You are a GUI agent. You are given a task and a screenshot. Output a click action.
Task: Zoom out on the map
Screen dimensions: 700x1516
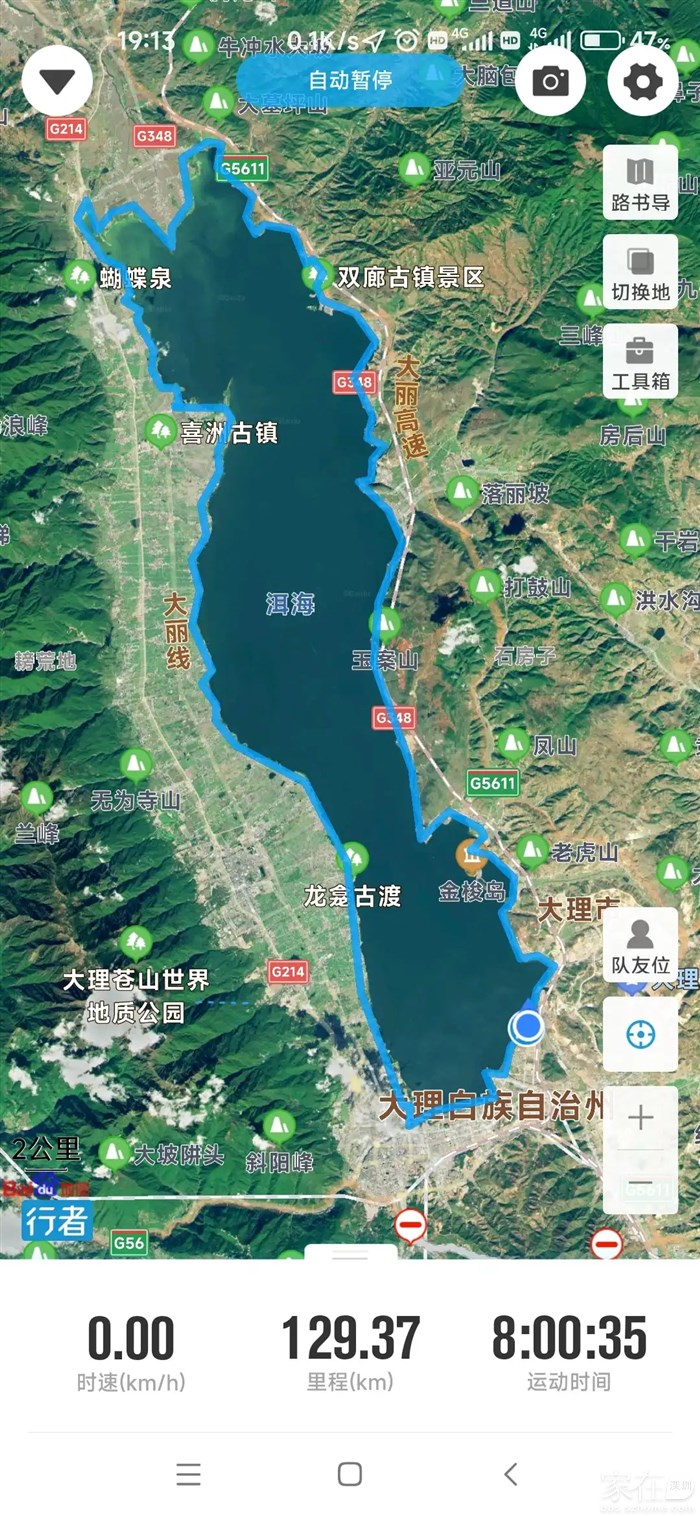[x=640, y=1185]
